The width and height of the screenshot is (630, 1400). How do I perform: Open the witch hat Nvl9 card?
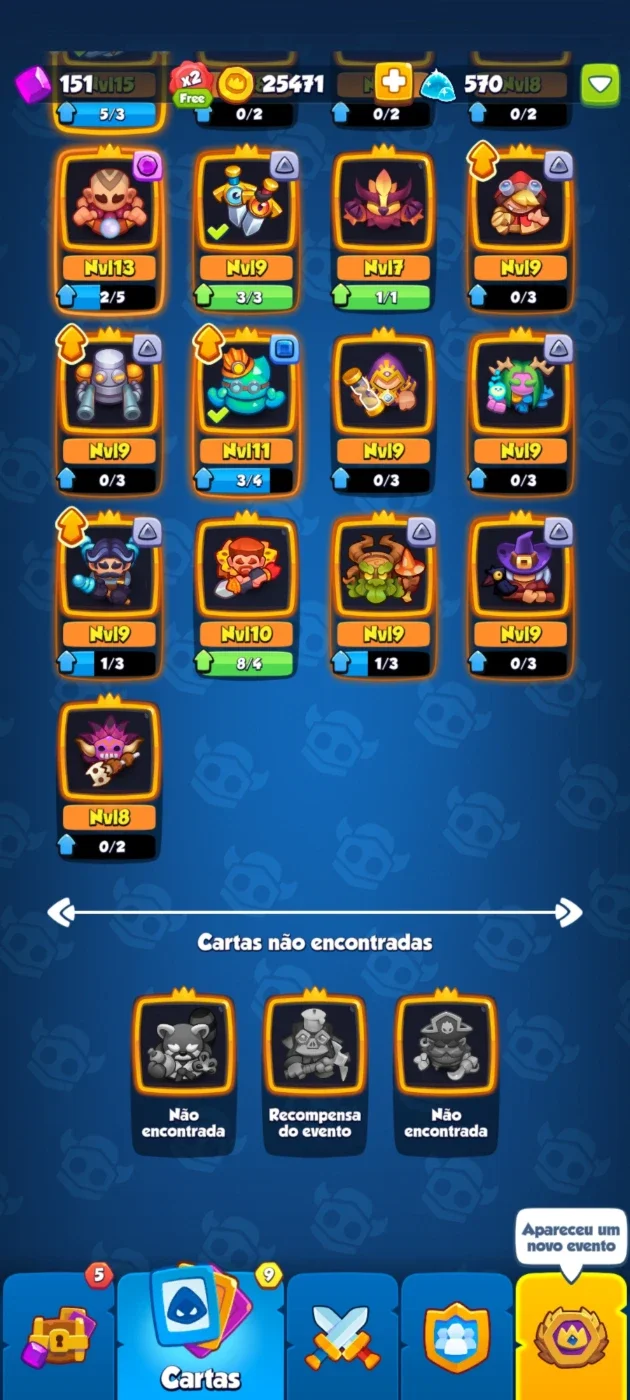click(x=521, y=596)
